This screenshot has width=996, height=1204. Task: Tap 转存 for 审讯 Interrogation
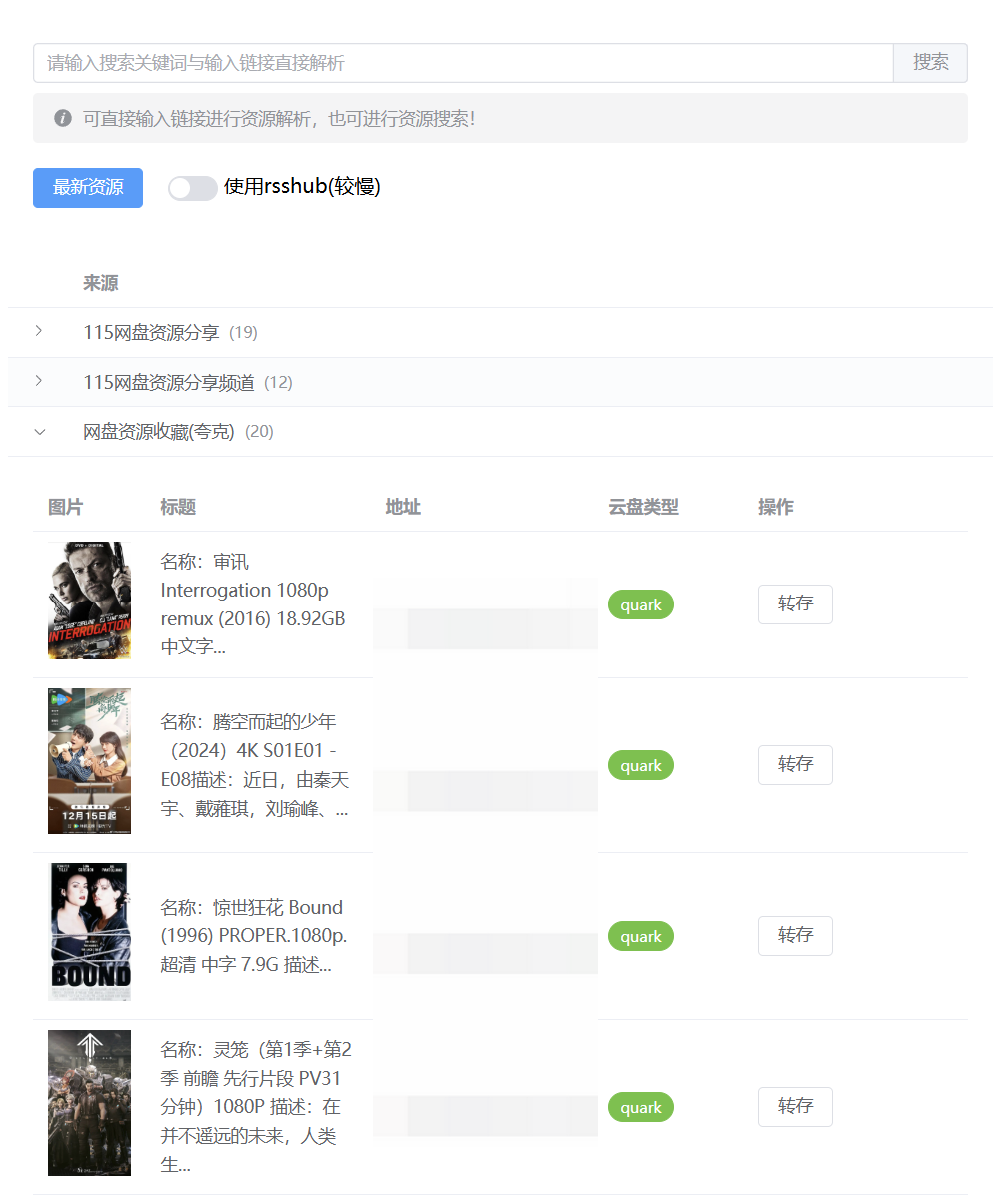(x=795, y=604)
